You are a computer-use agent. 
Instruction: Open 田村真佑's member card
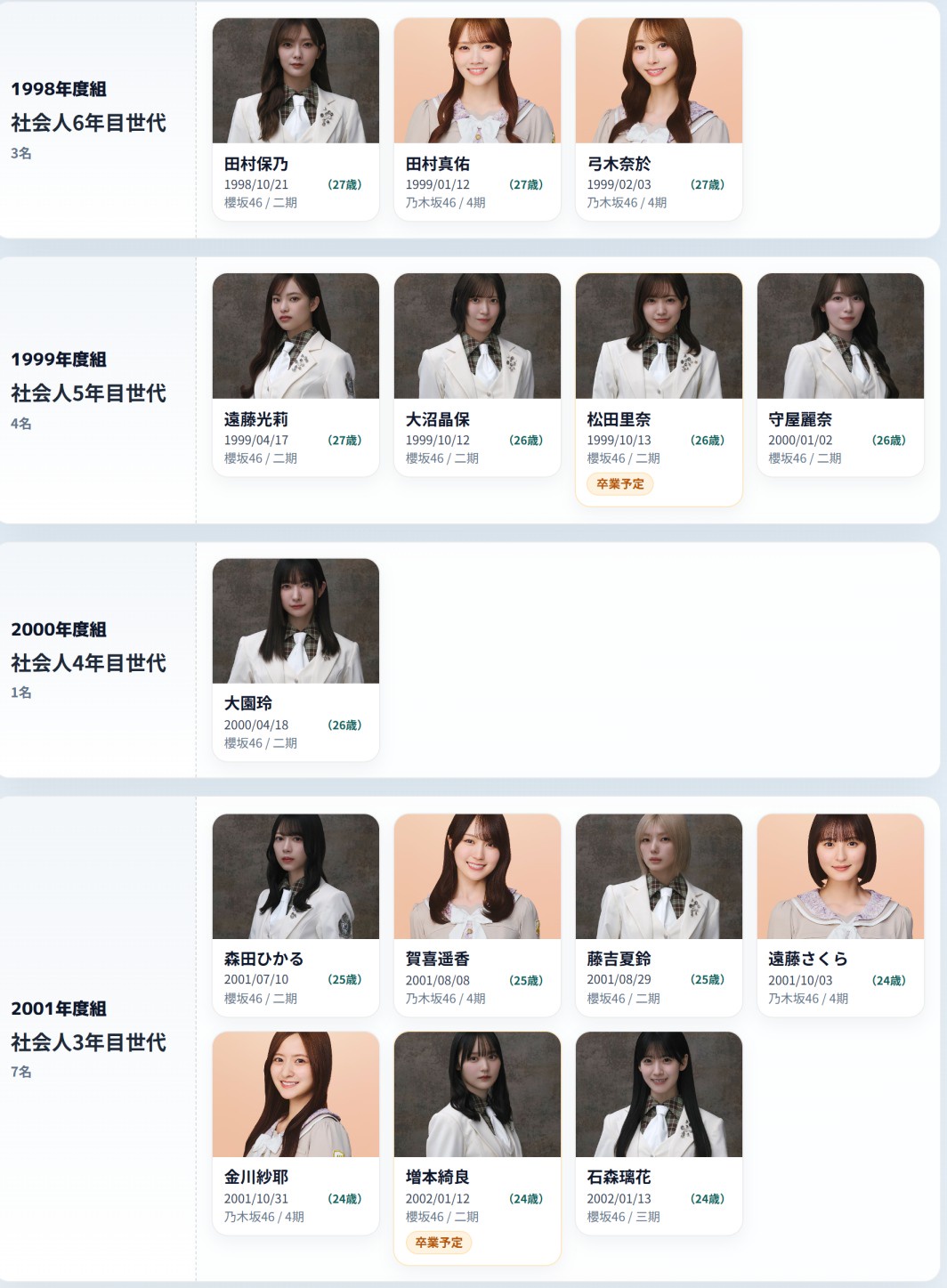tap(477, 119)
